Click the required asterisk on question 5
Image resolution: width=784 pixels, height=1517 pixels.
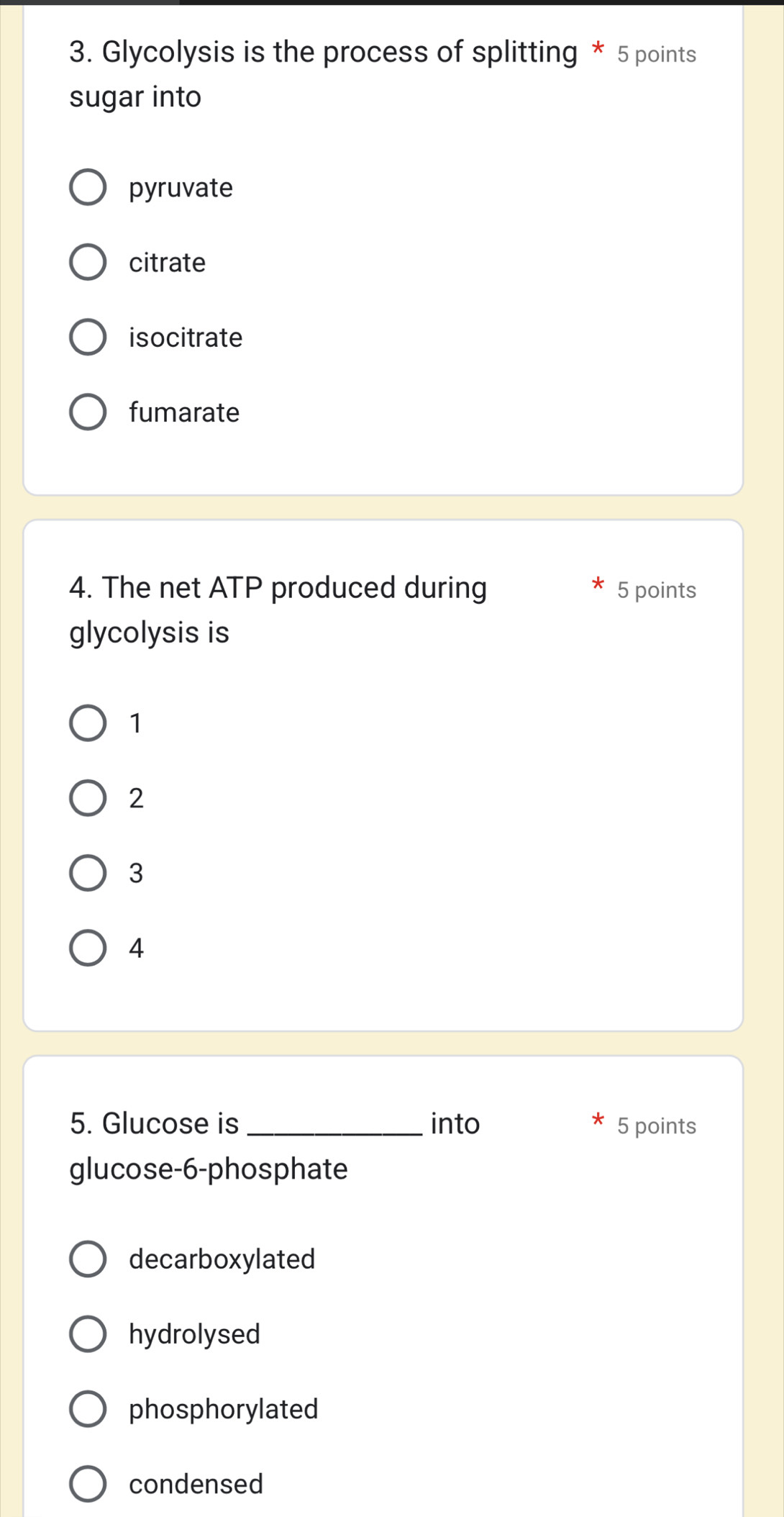click(597, 1121)
